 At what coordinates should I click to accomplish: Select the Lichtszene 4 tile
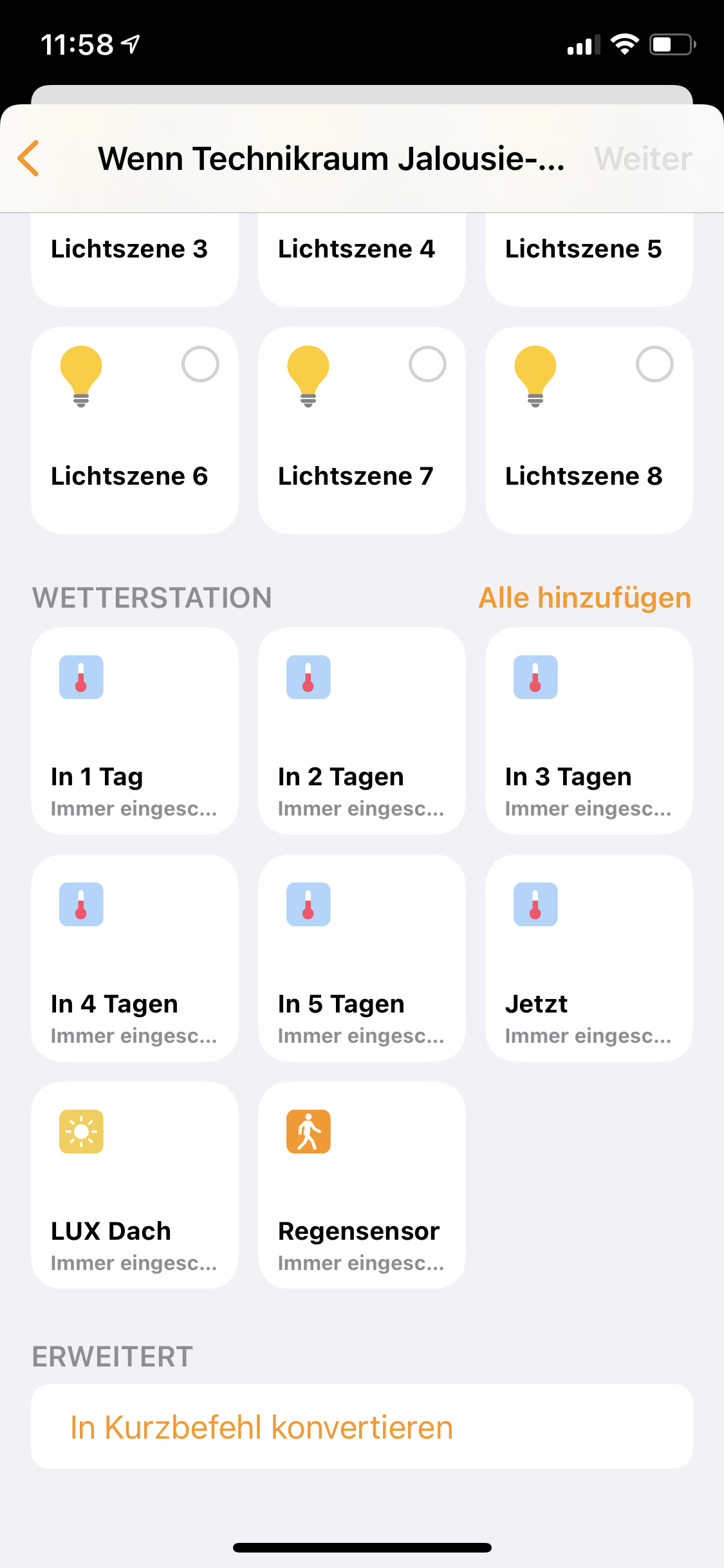click(x=362, y=257)
